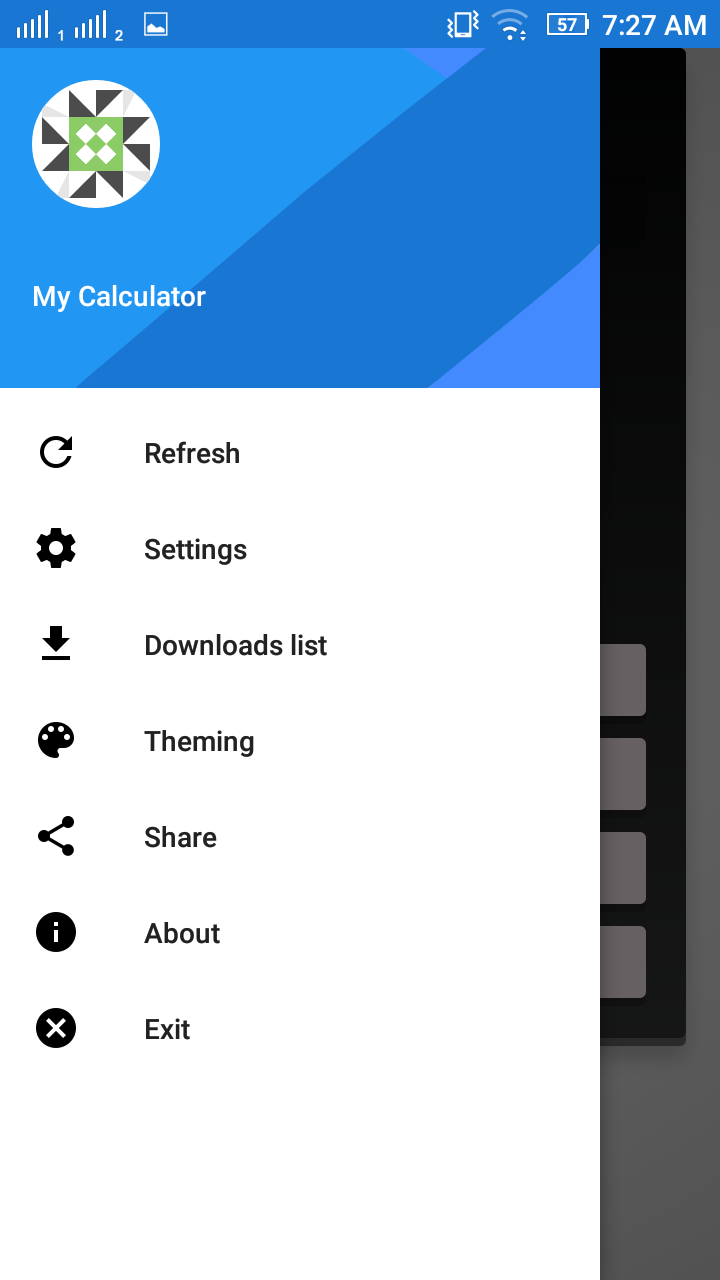The height and width of the screenshot is (1280, 720).
Task: Tap the Exit icon
Action: click(55, 1028)
